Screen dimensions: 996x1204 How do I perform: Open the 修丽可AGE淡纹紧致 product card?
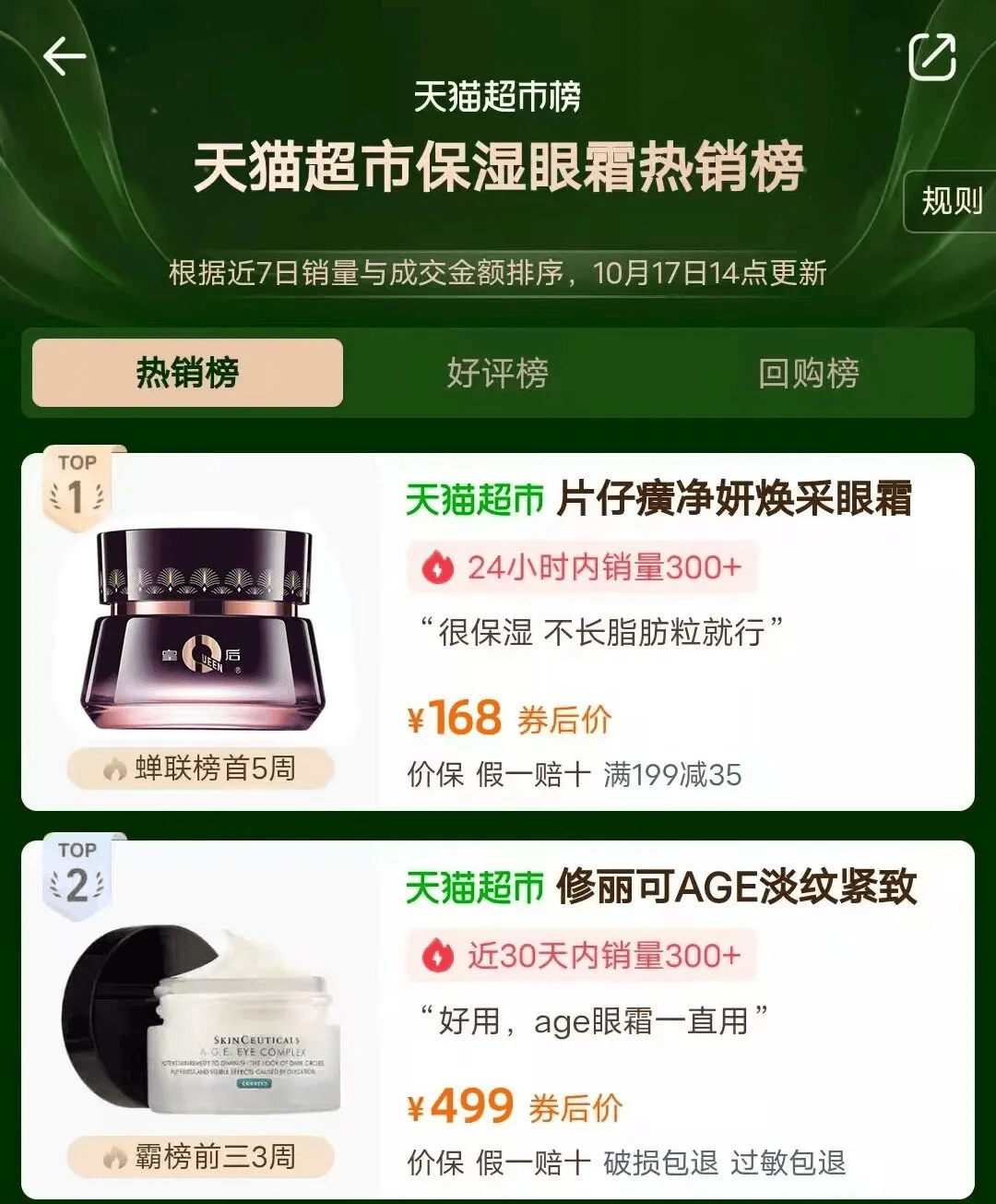point(660,888)
